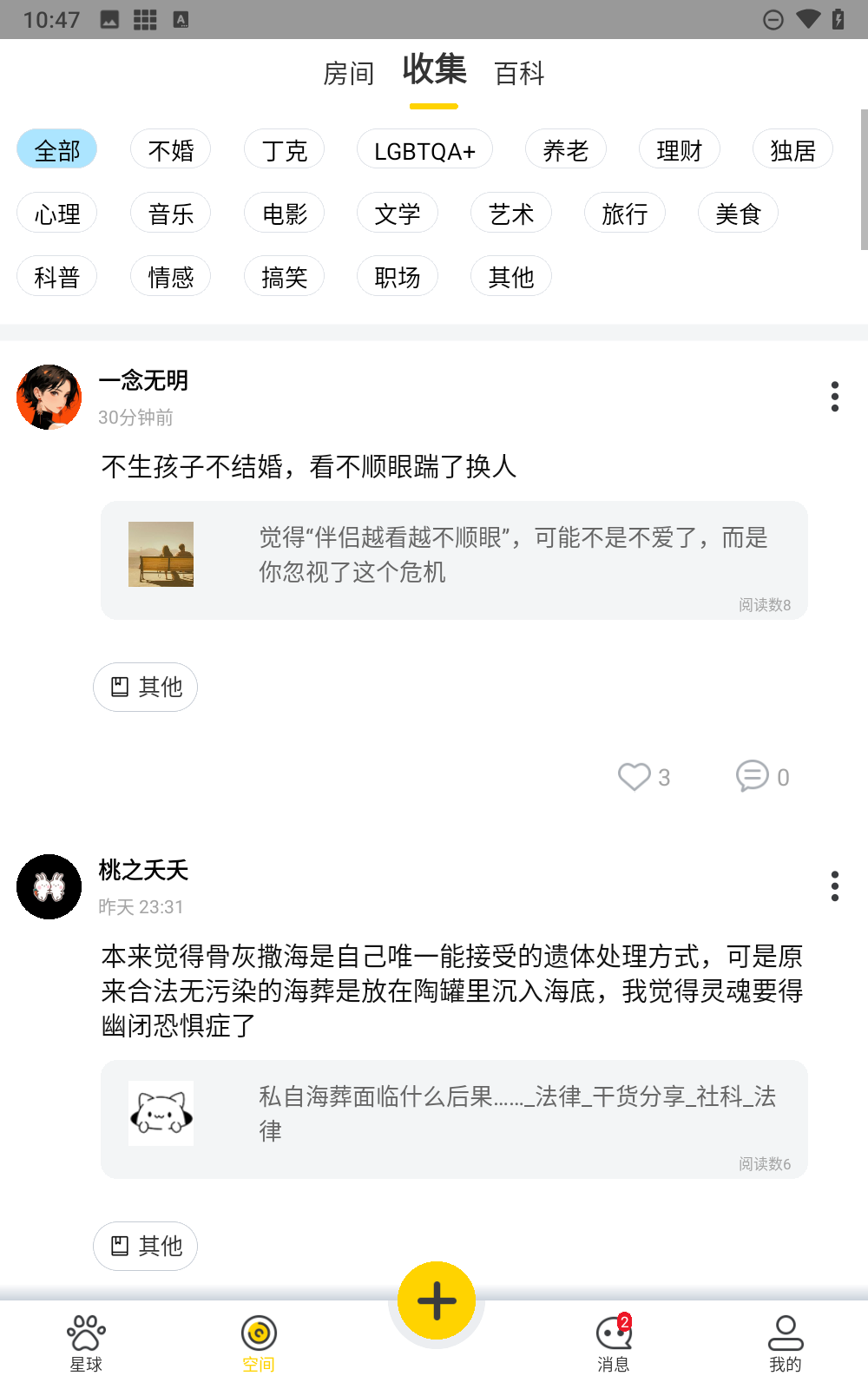
Task: Like 一念无明's post with the heart icon
Action: [x=636, y=776]
